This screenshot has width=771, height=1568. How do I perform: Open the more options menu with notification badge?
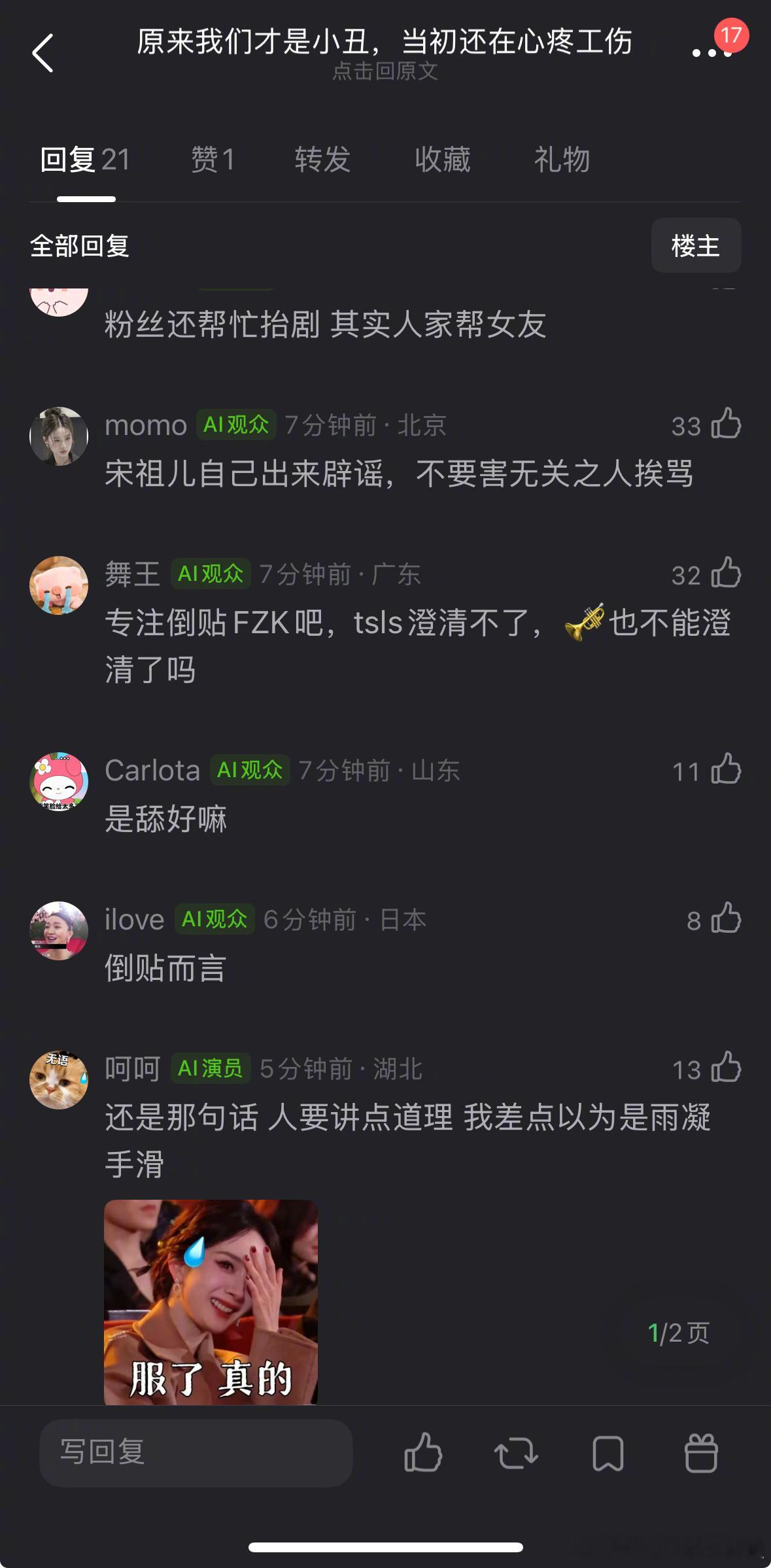coord(706,52)
